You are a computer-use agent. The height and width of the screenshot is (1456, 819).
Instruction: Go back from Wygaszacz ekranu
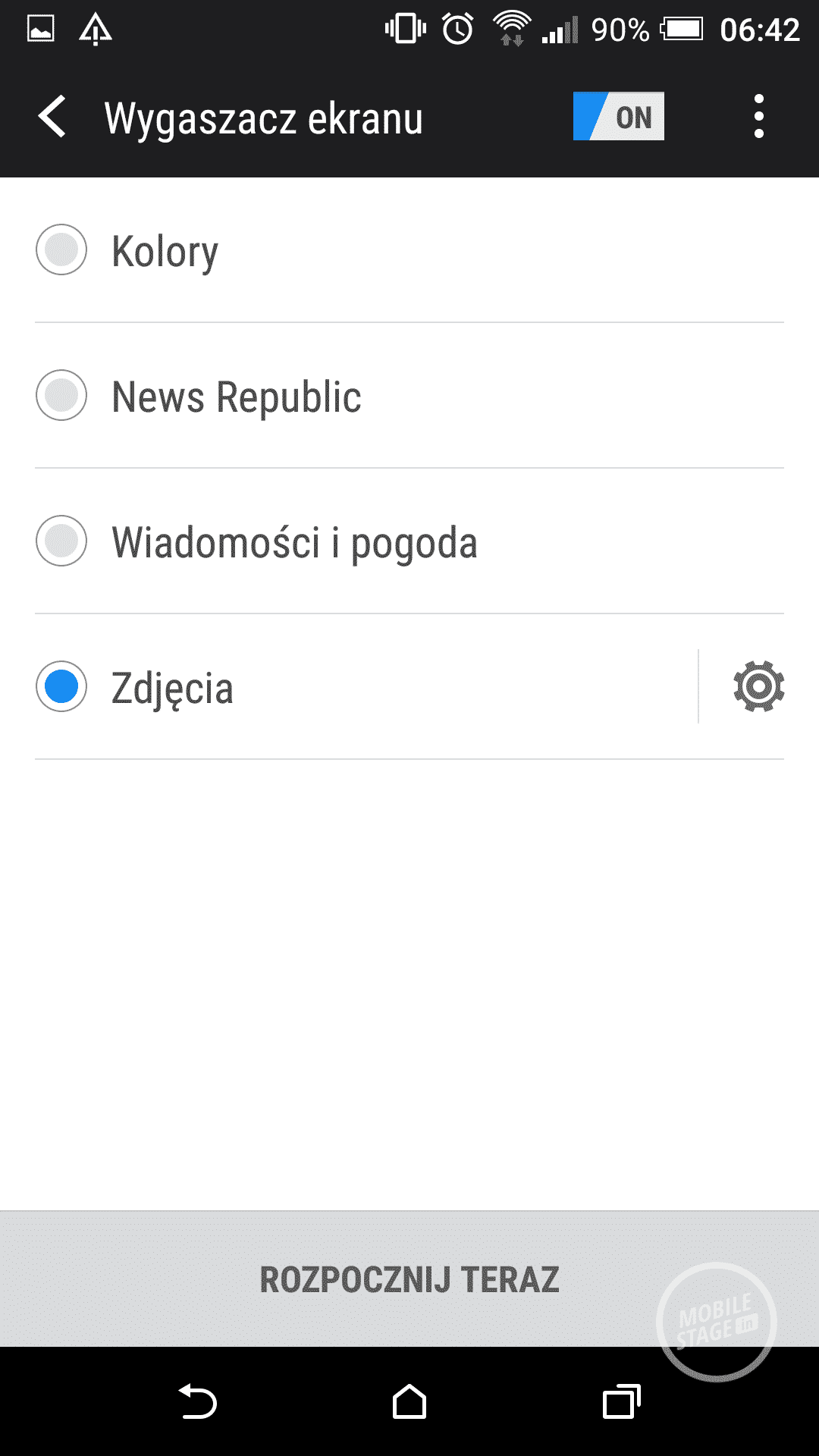(52, 118)
